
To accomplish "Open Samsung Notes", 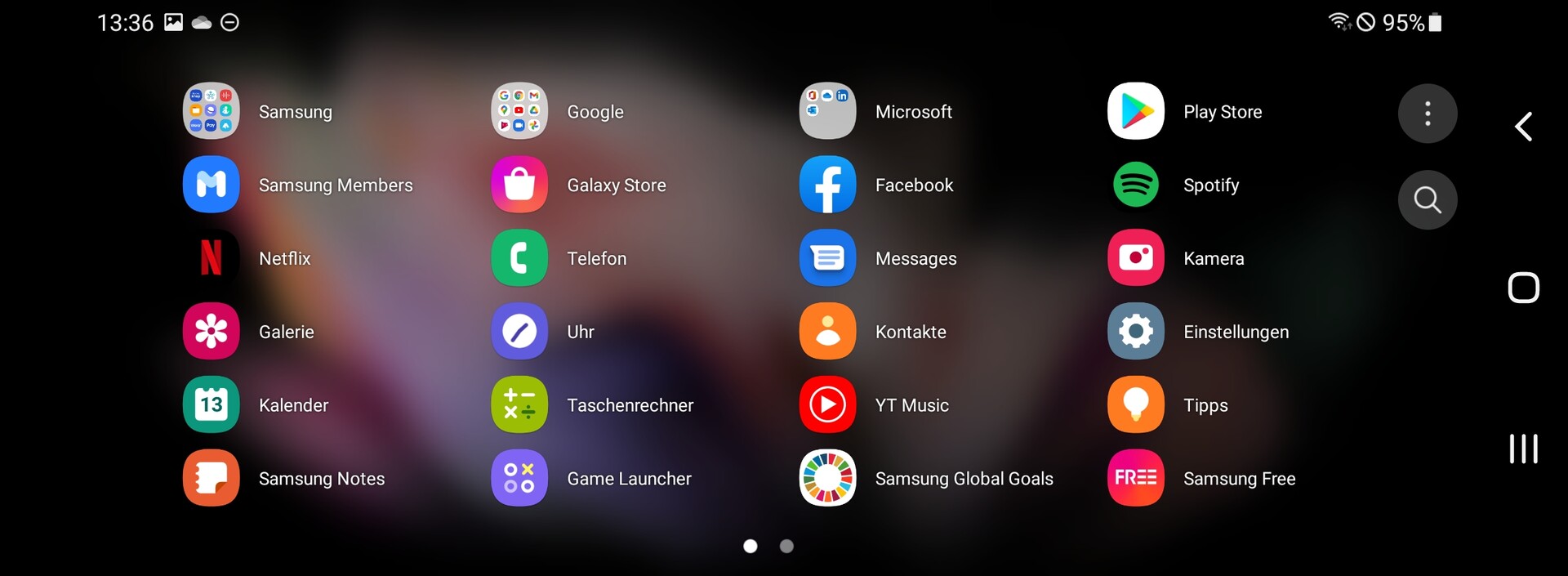I will [x=211, y=478].
